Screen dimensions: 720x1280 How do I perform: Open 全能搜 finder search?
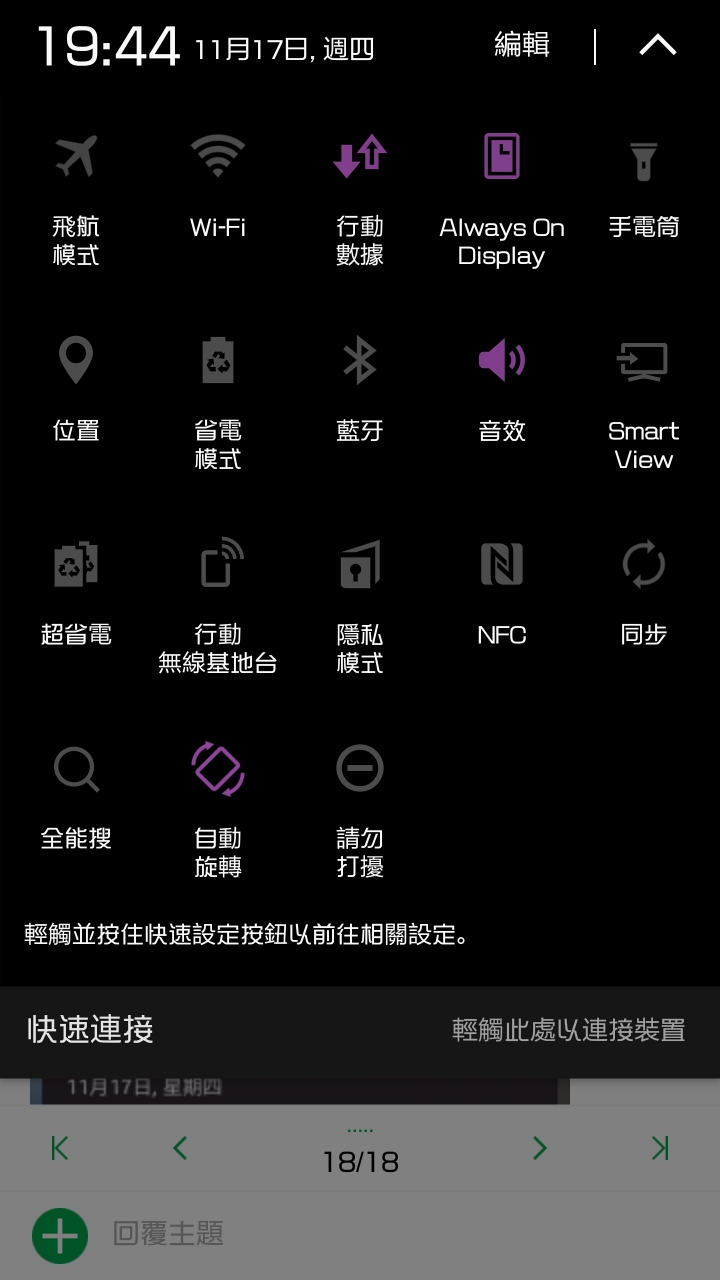point(76,769)
